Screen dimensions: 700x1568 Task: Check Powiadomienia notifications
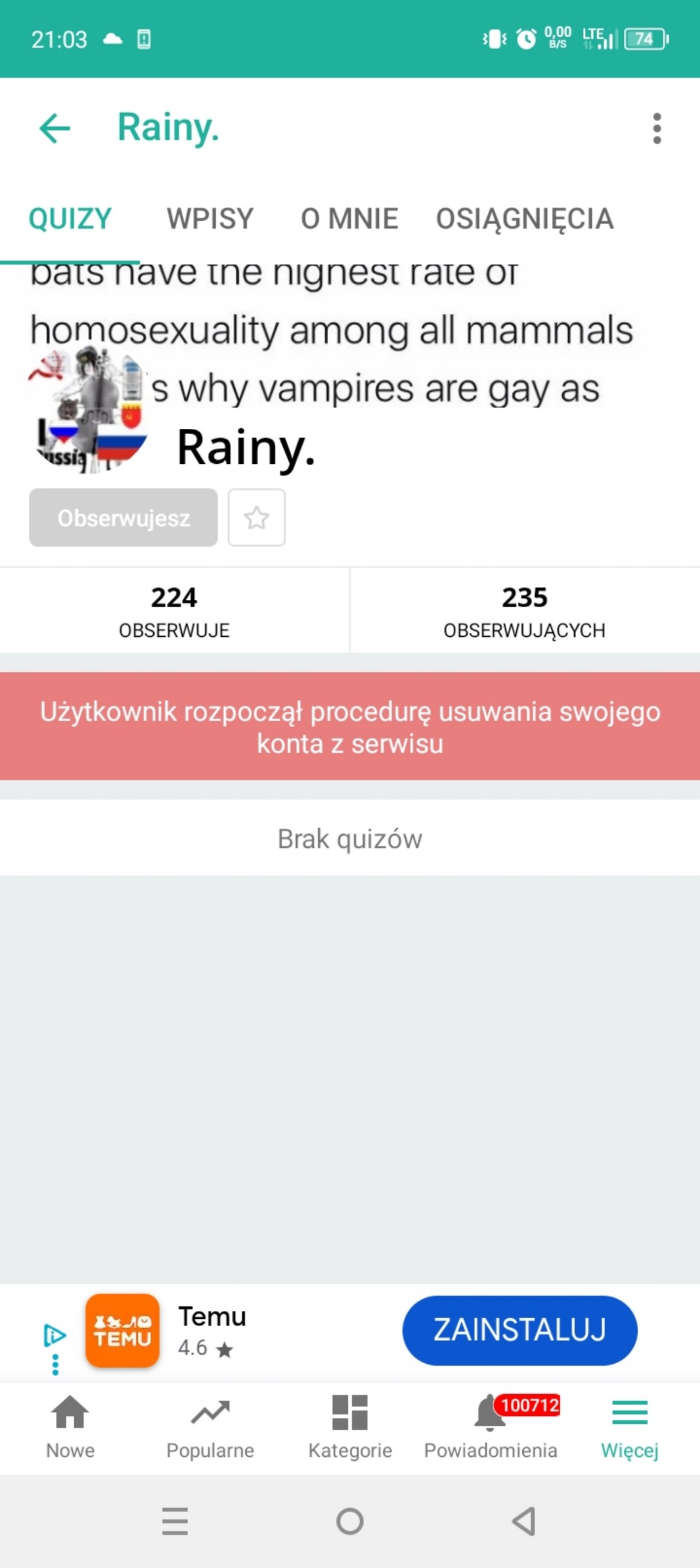pos(491,1427)
